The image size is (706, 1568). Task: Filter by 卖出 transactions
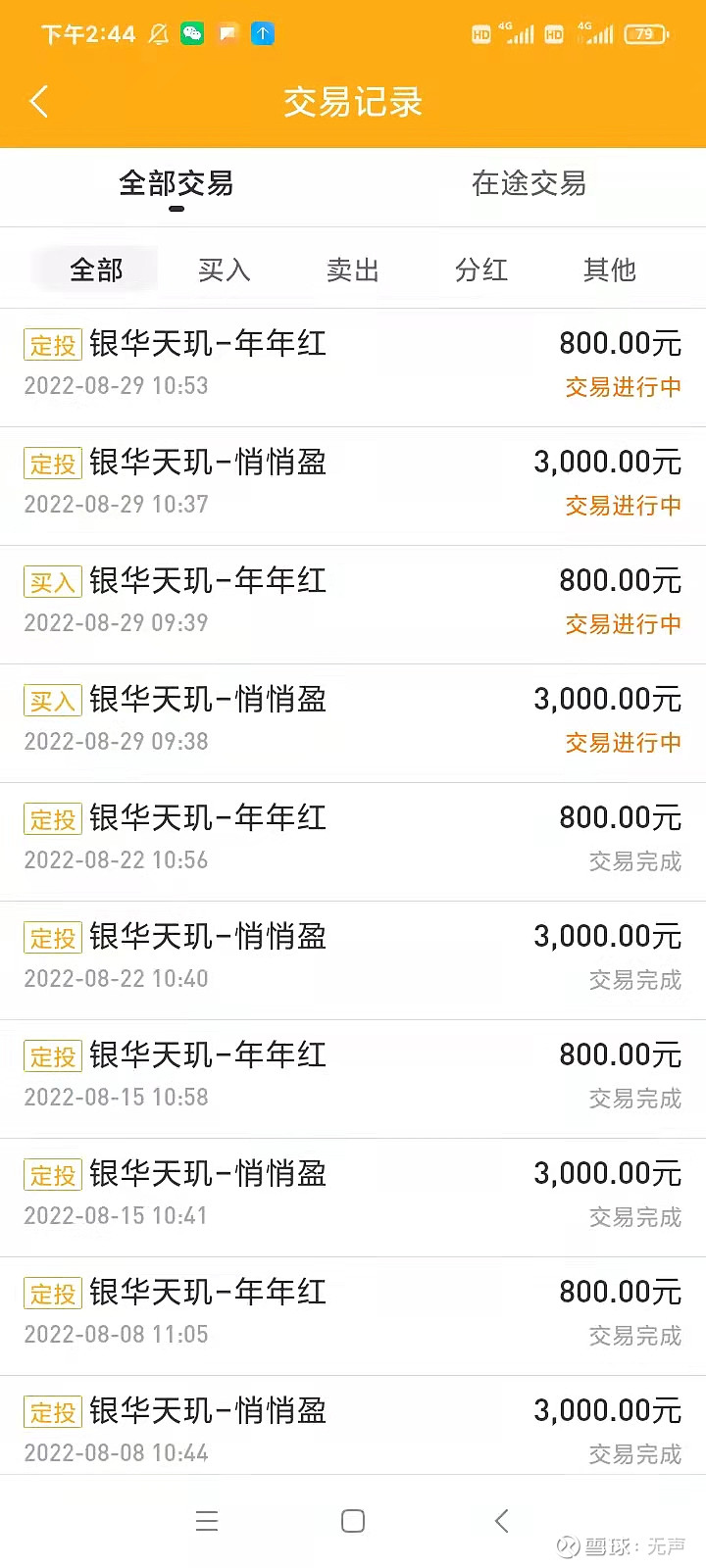353,269
